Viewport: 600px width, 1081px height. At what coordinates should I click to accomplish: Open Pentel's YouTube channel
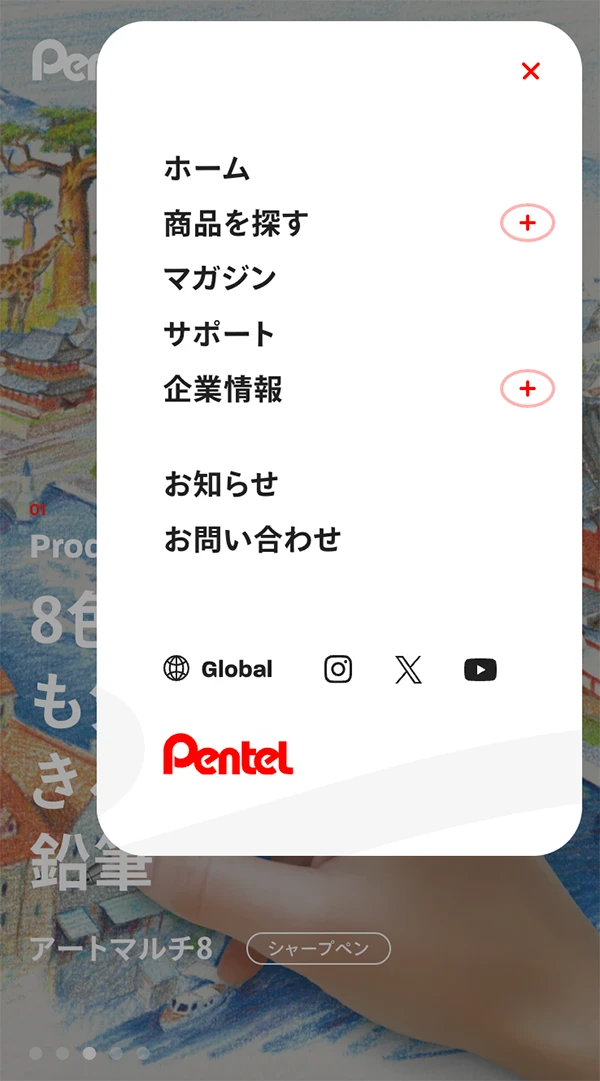point(480,670)
